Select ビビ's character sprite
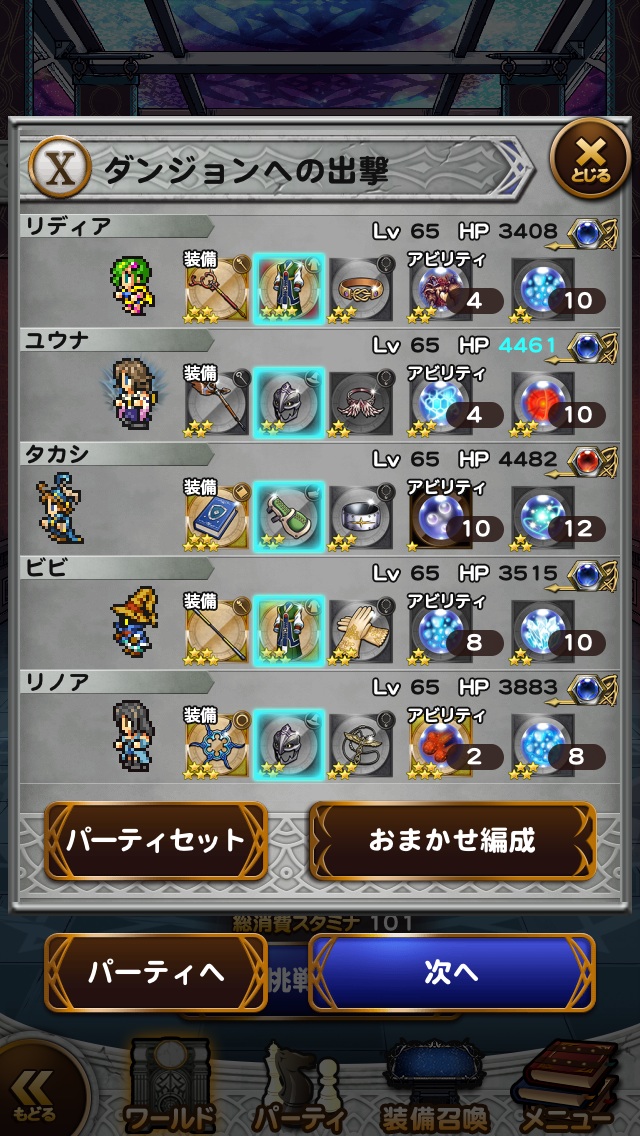The image size is (640, 1136). 132,626
